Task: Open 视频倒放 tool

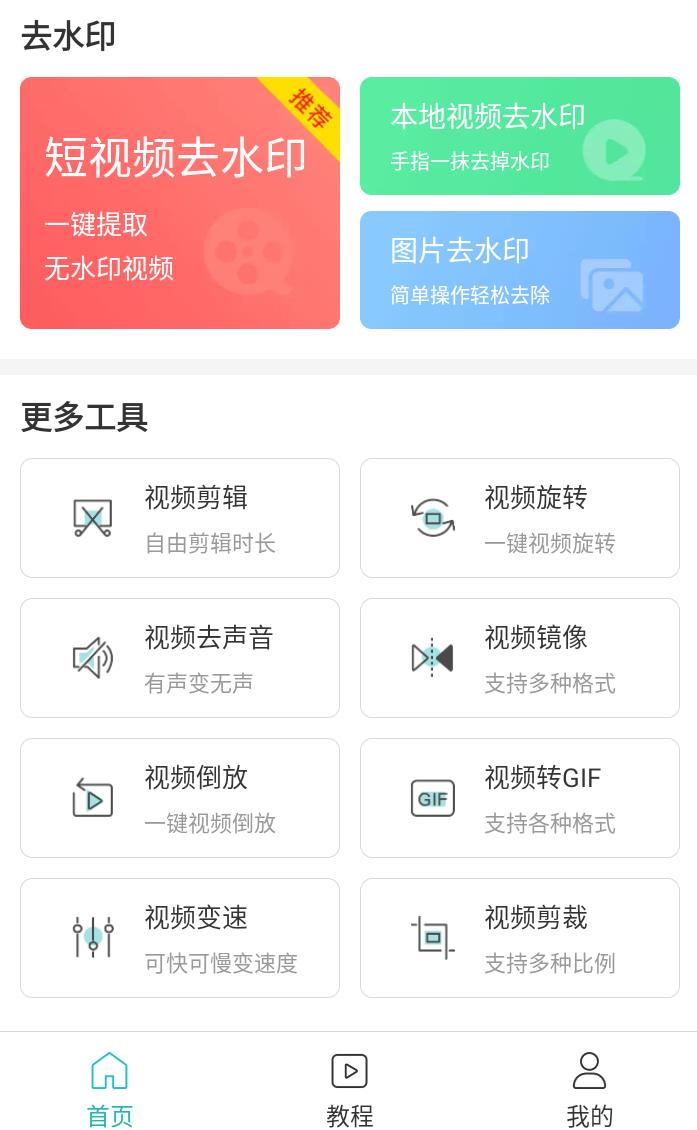Action: [180, 798]
